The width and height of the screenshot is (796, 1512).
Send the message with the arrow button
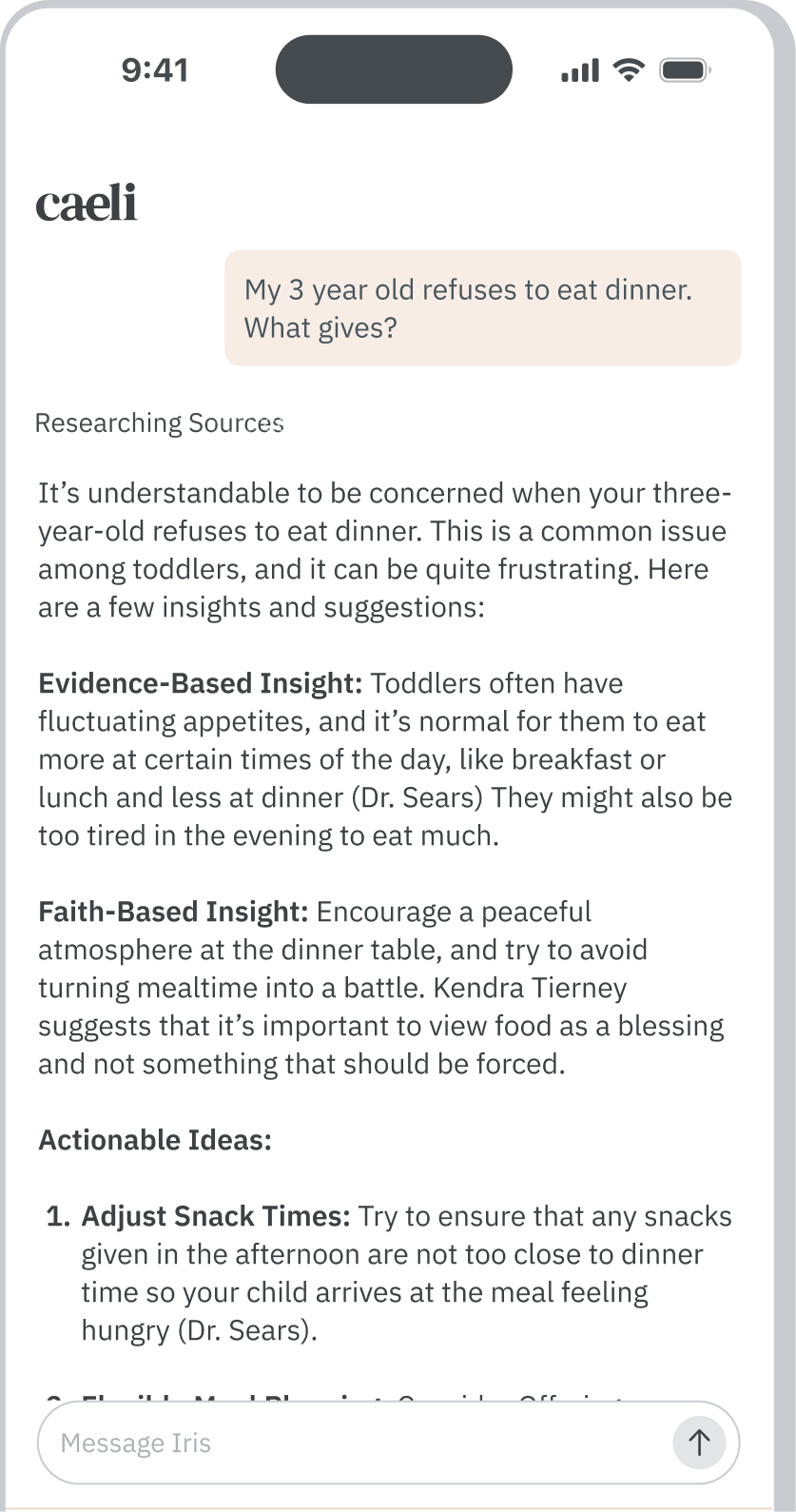click(699, 1443)
